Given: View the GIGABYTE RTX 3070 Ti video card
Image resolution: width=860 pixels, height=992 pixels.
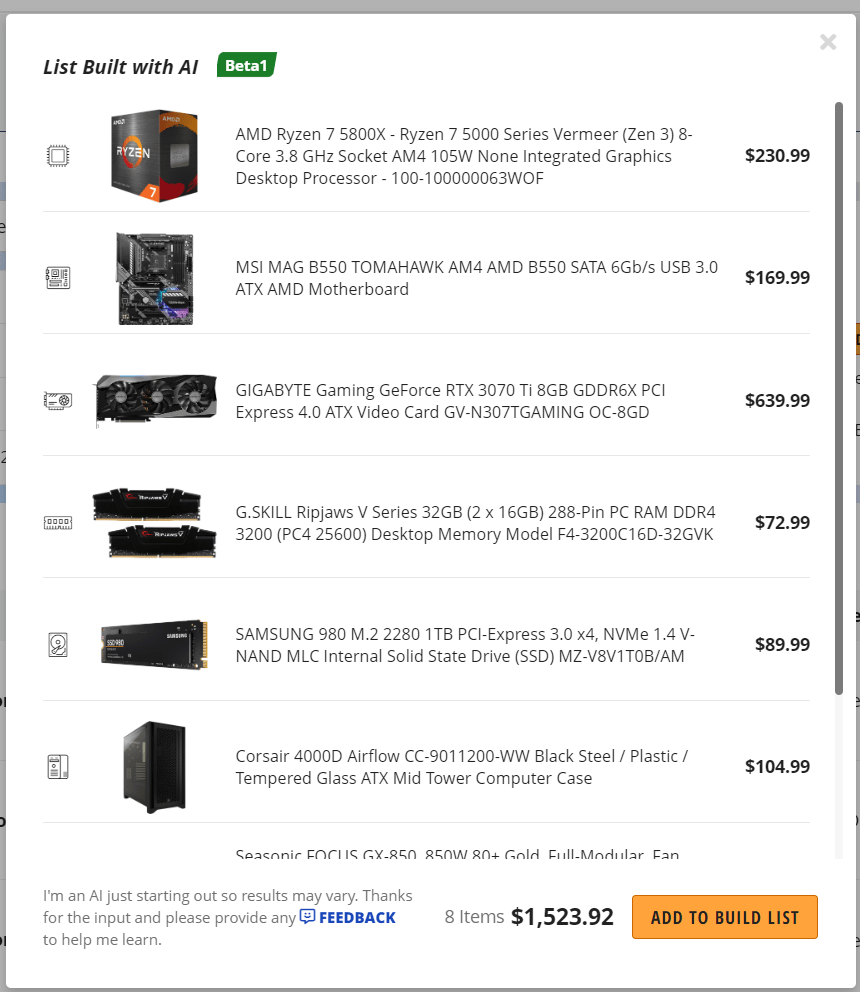Looking at the screenshot, I should pyautogui.click(x=450, y=400).
